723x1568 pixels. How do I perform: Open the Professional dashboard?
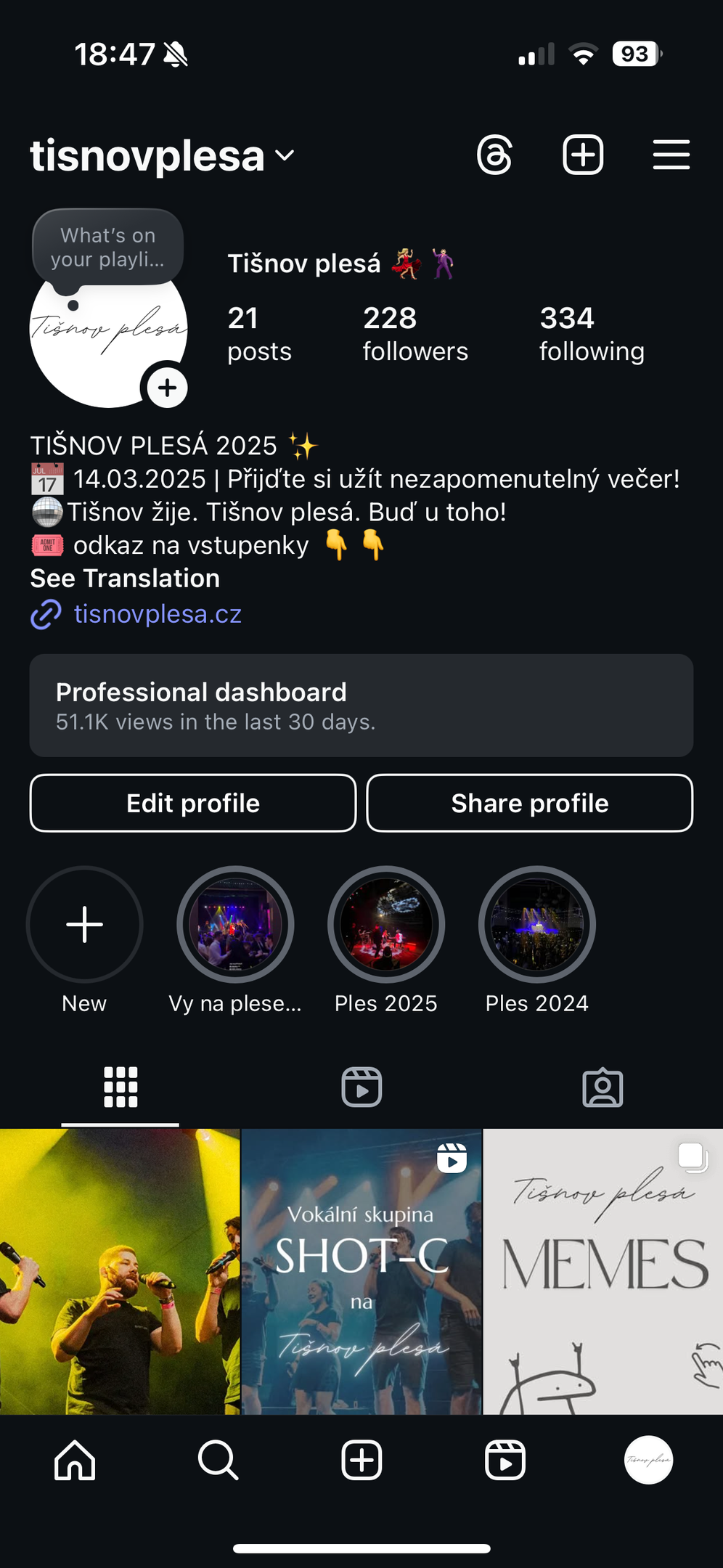tap(361, 706)
